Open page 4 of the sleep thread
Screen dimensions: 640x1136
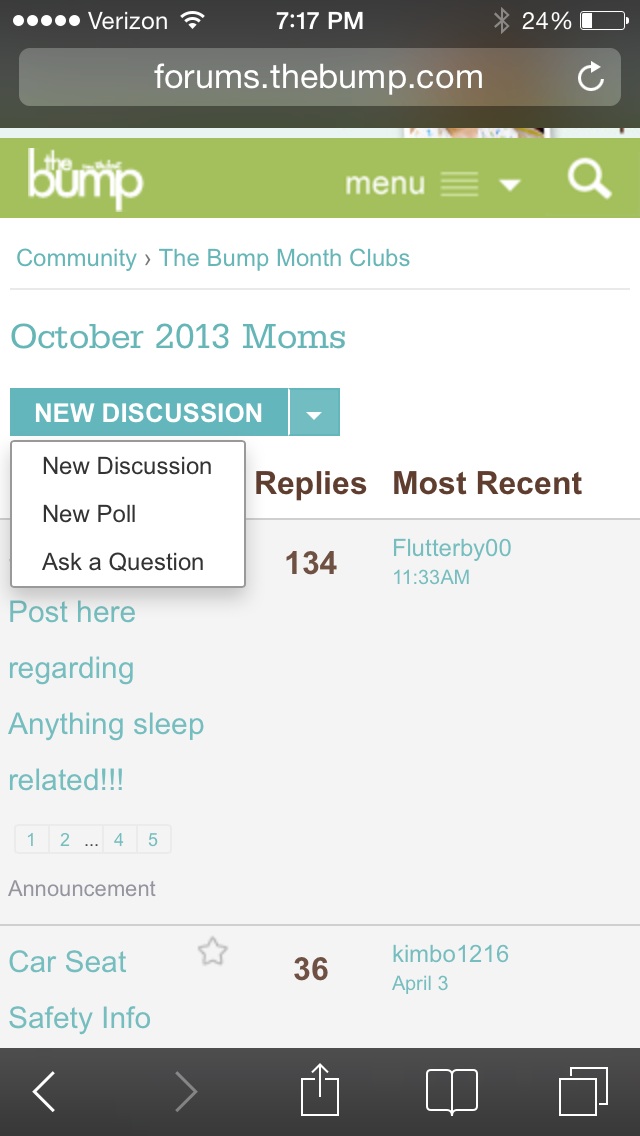coord(119,840)
